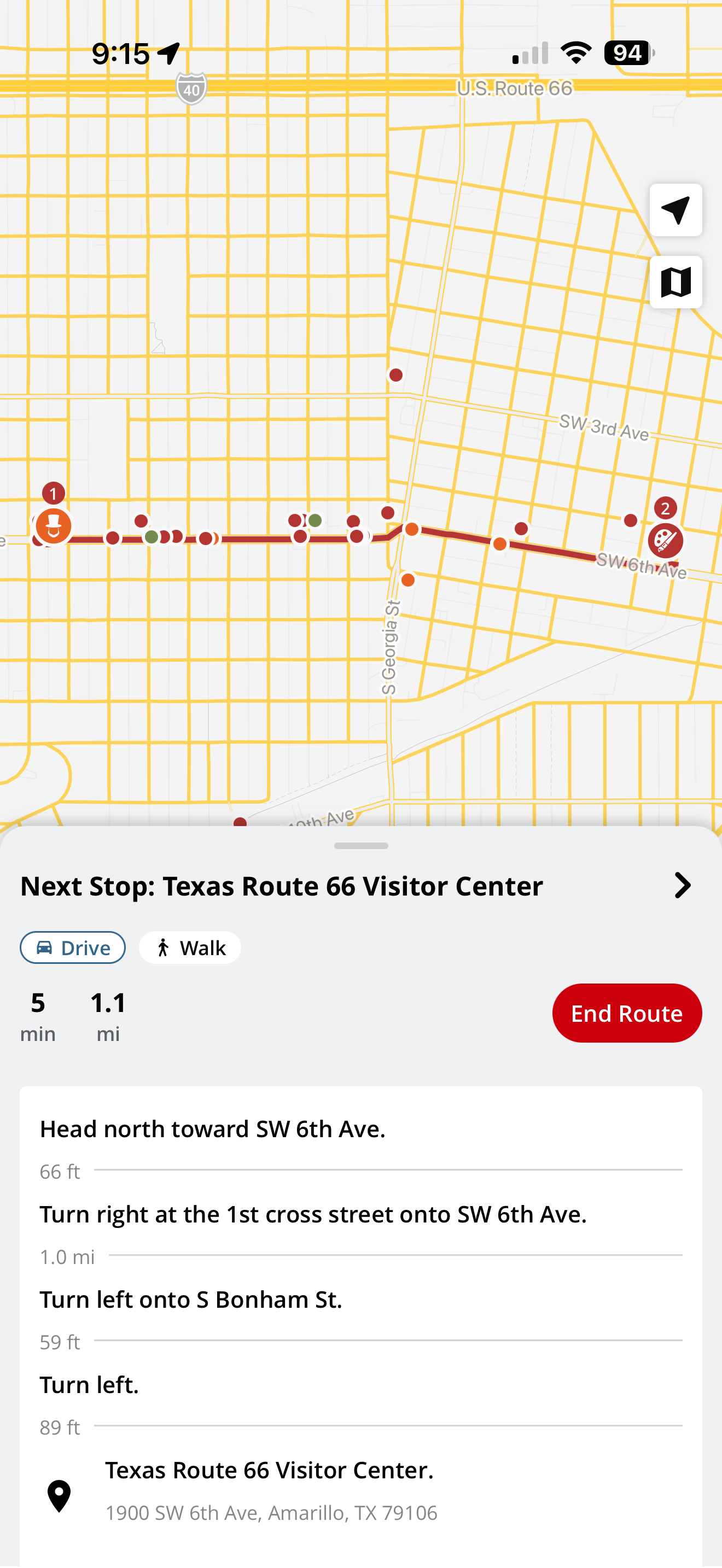Tap stop 2 marker on the map
Screen dimensions: 722x1568
(665, 540)
